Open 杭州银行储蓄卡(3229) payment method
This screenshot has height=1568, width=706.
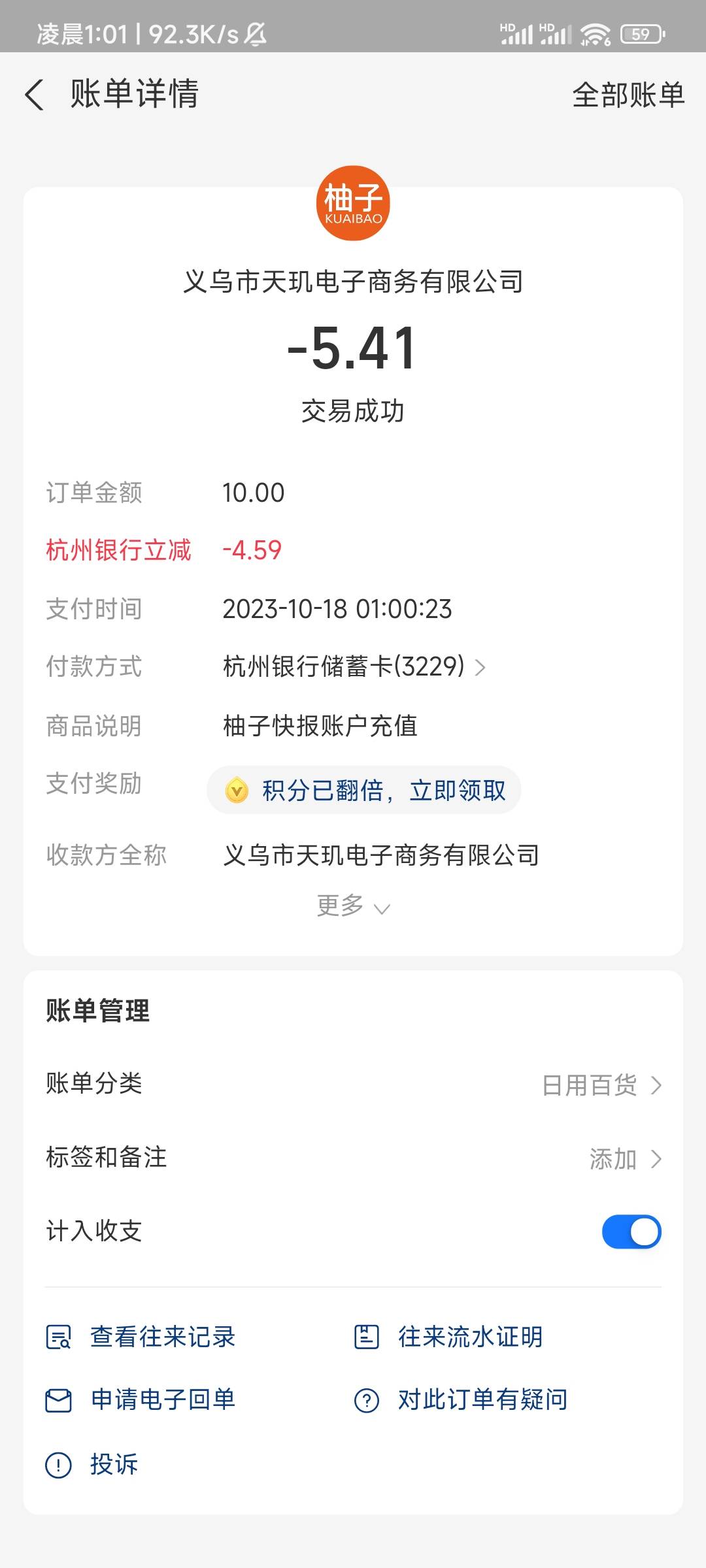pos(354,667)
